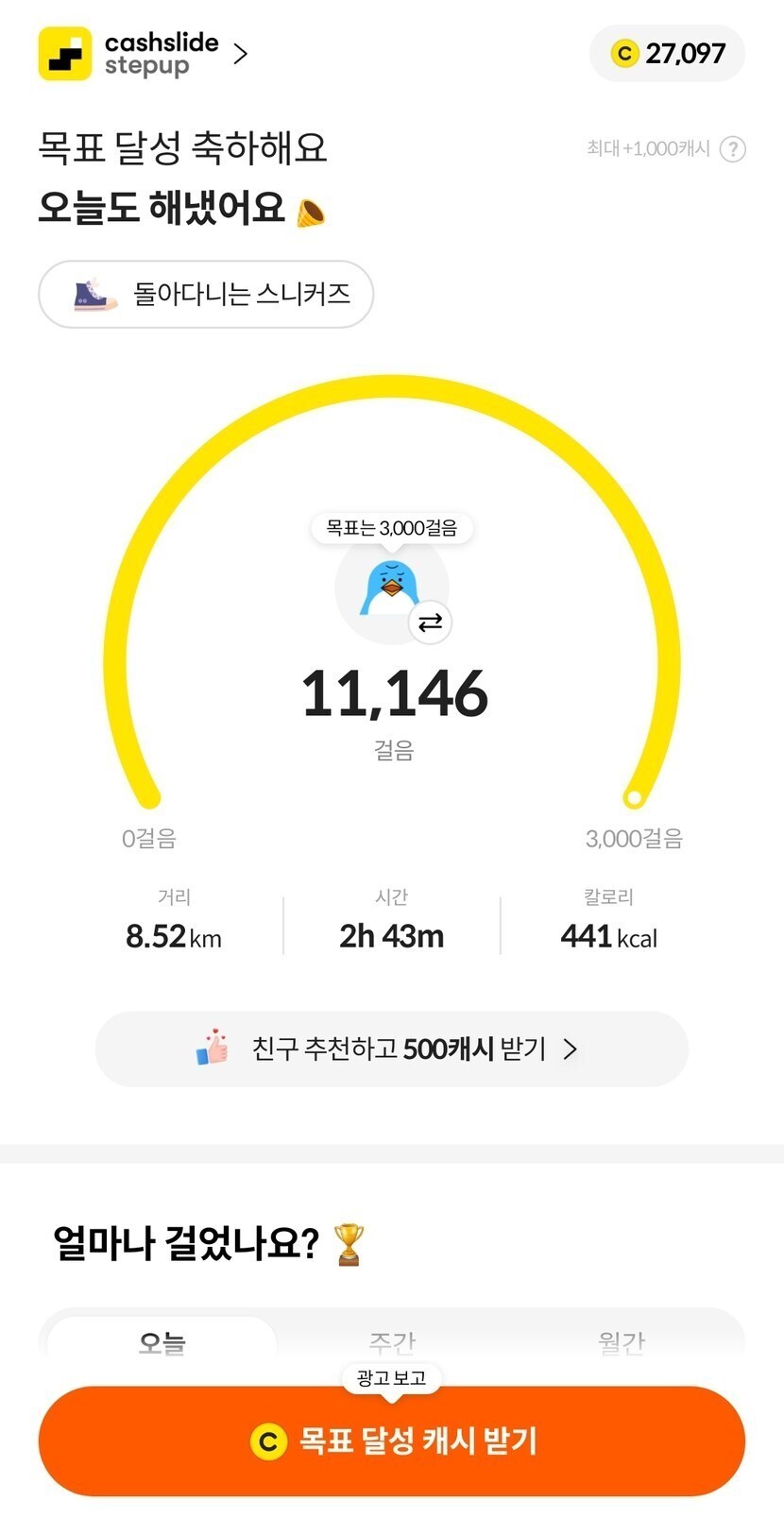Claim reward with 목표 달성 캐시 받기
Image resolution: width=784 pixels, height=1535 pixels.
point(391,1441)
